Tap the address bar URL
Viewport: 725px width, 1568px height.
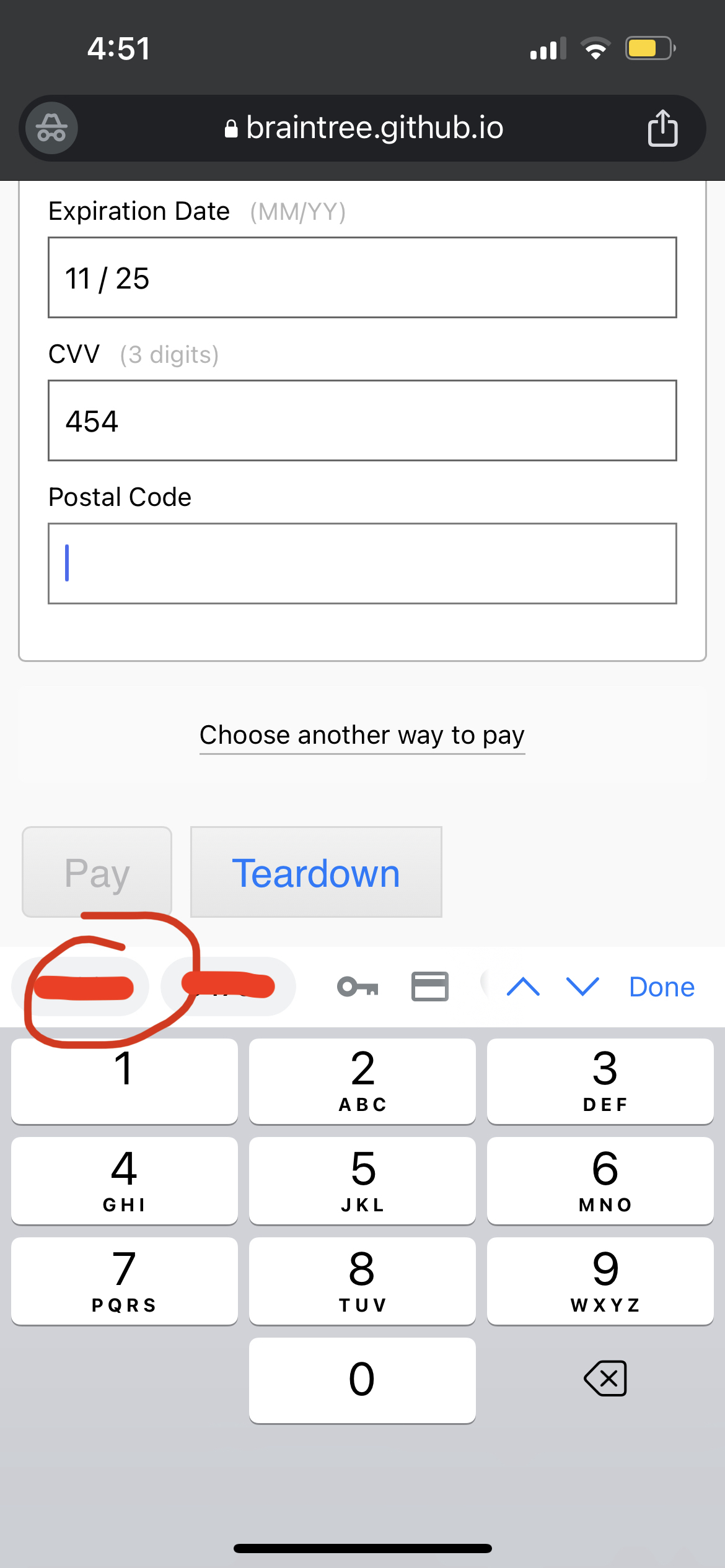point(374,128)
